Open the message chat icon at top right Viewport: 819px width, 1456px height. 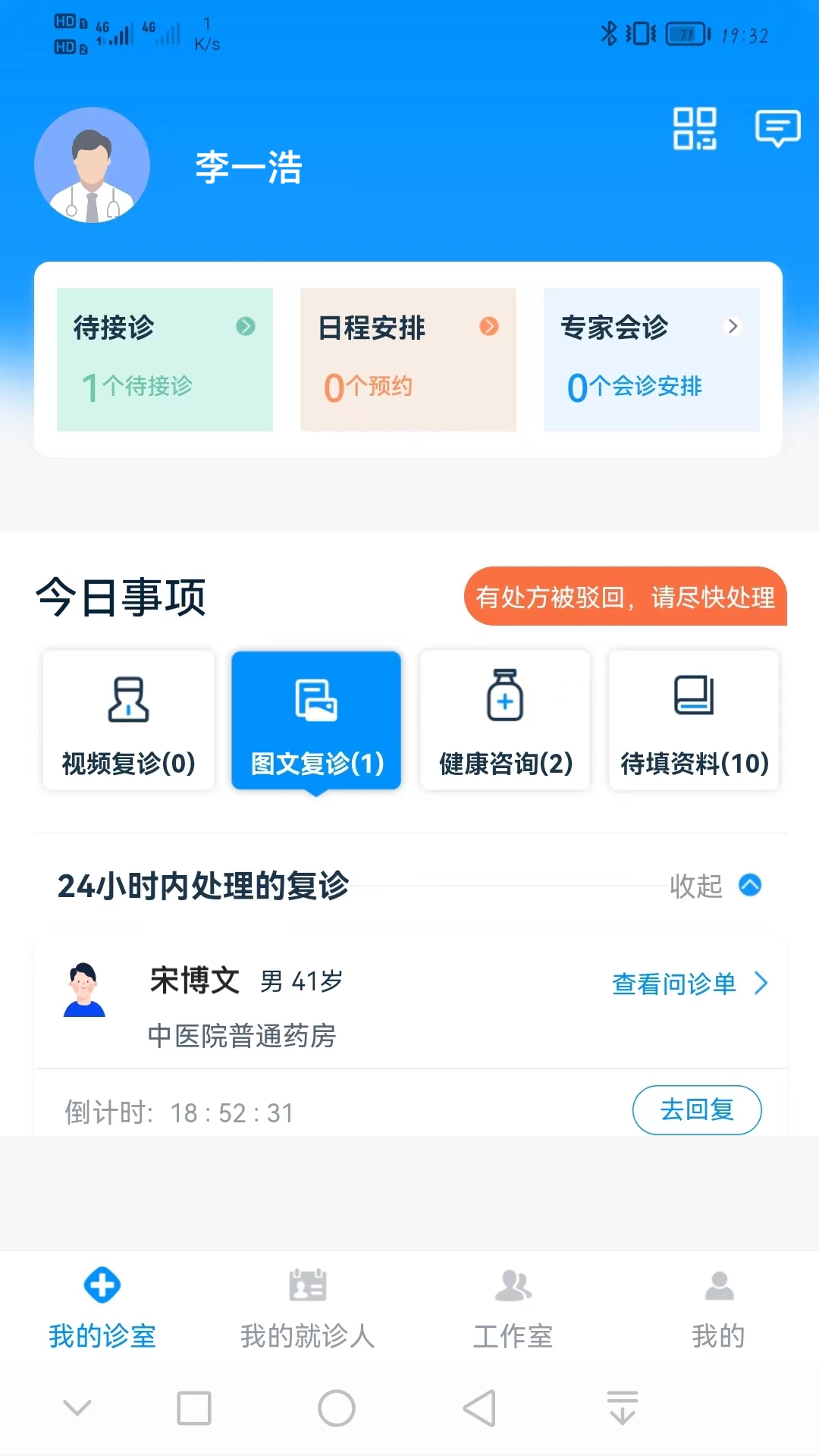pos(777,129)
